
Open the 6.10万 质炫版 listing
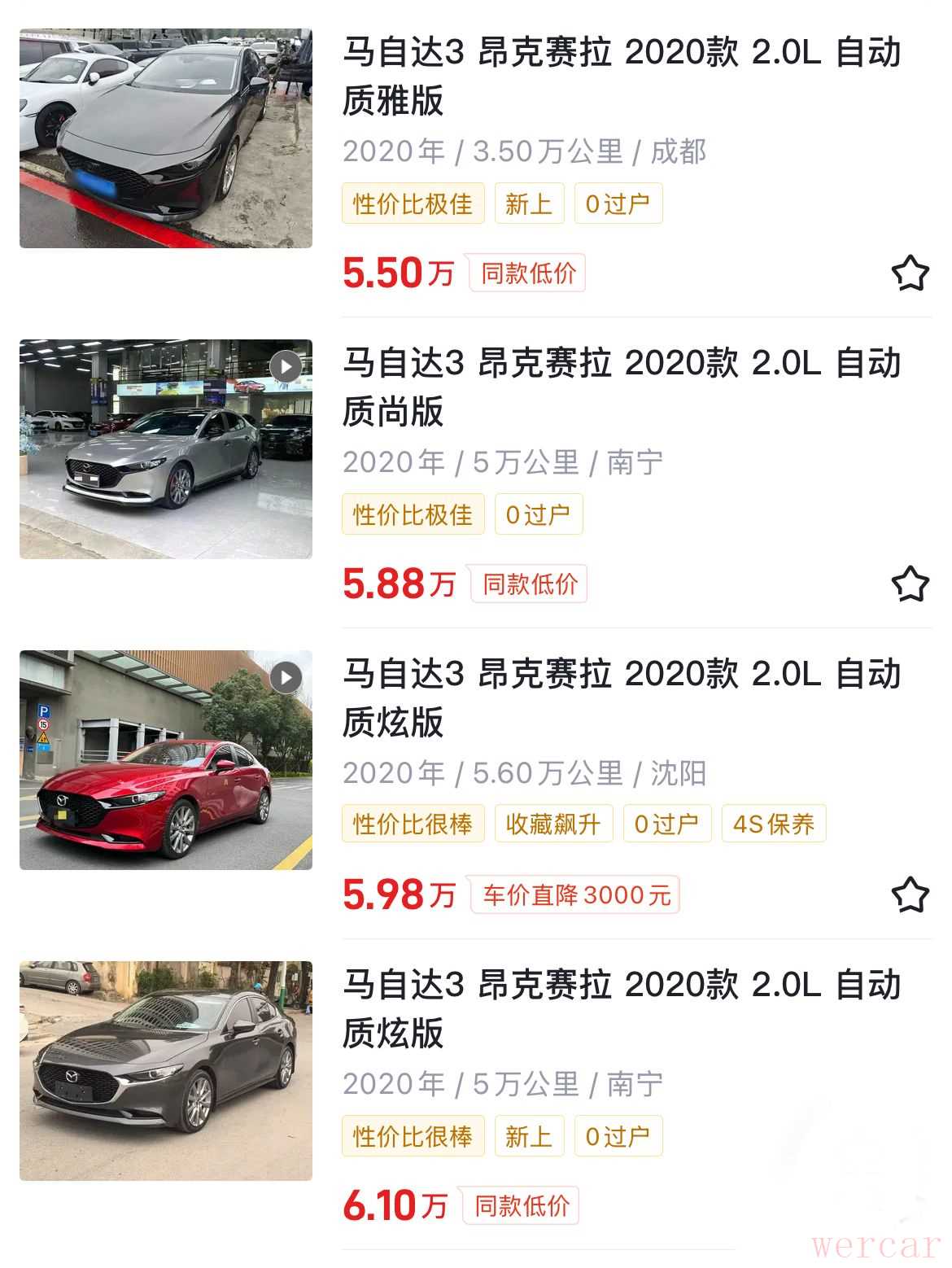click(621, 1009)
